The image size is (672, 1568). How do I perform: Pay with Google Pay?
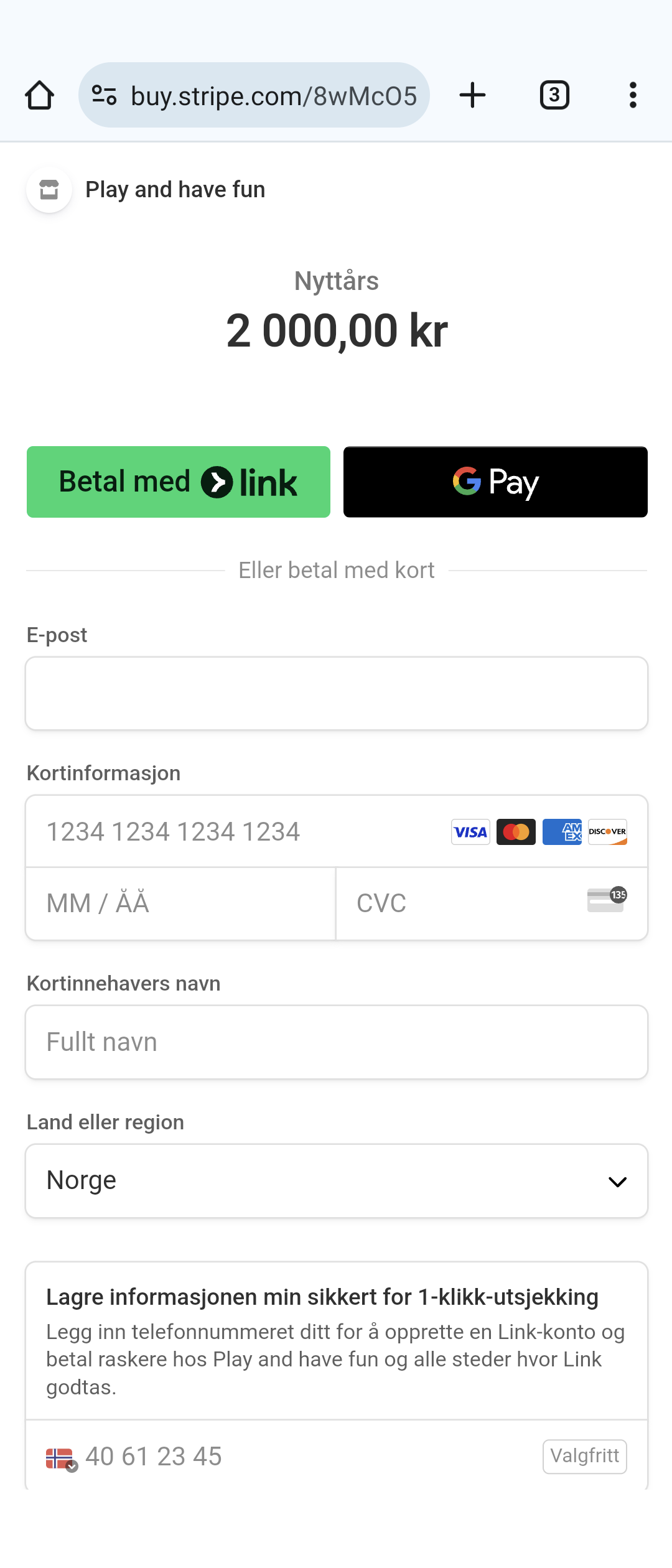[x=495, y=482]
